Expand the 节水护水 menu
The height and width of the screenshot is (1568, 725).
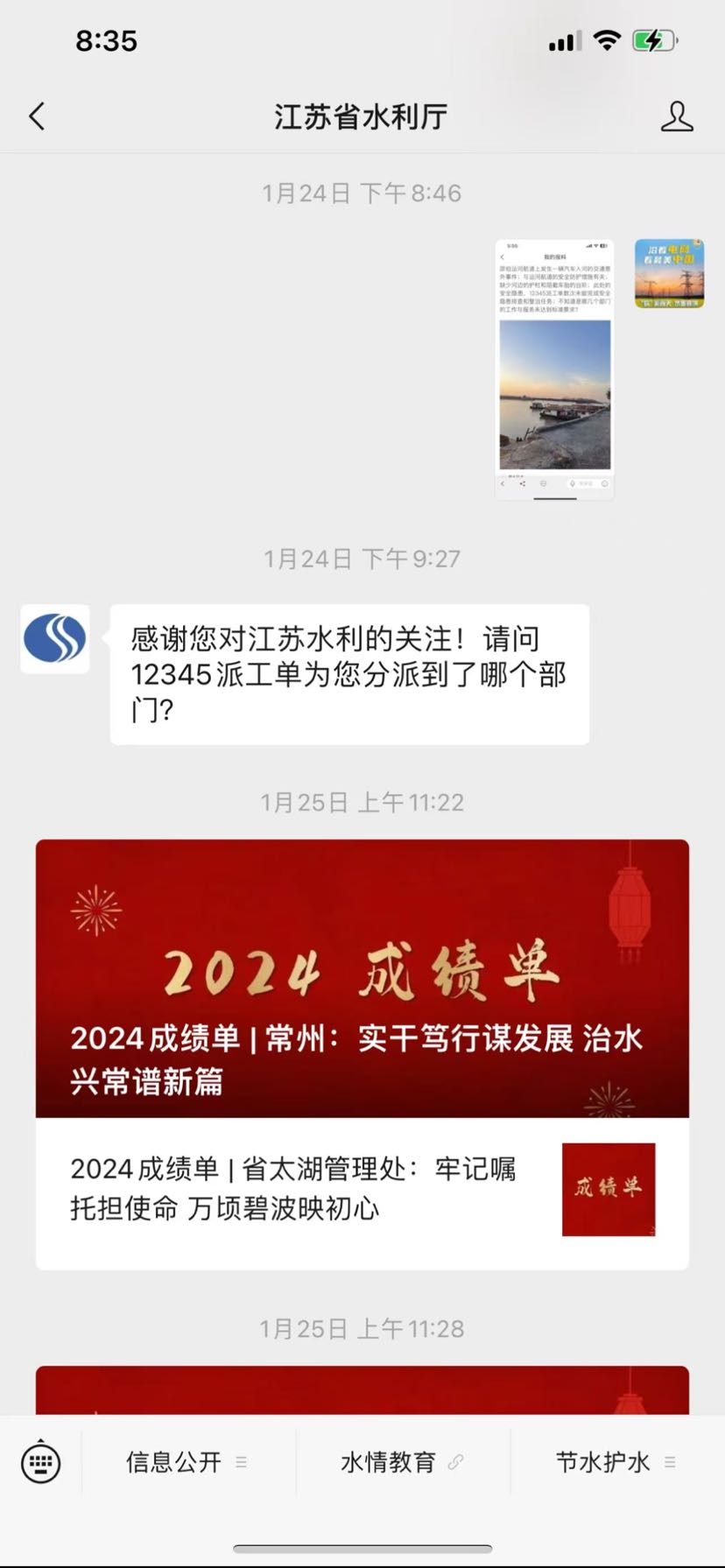click(616, 1461)
